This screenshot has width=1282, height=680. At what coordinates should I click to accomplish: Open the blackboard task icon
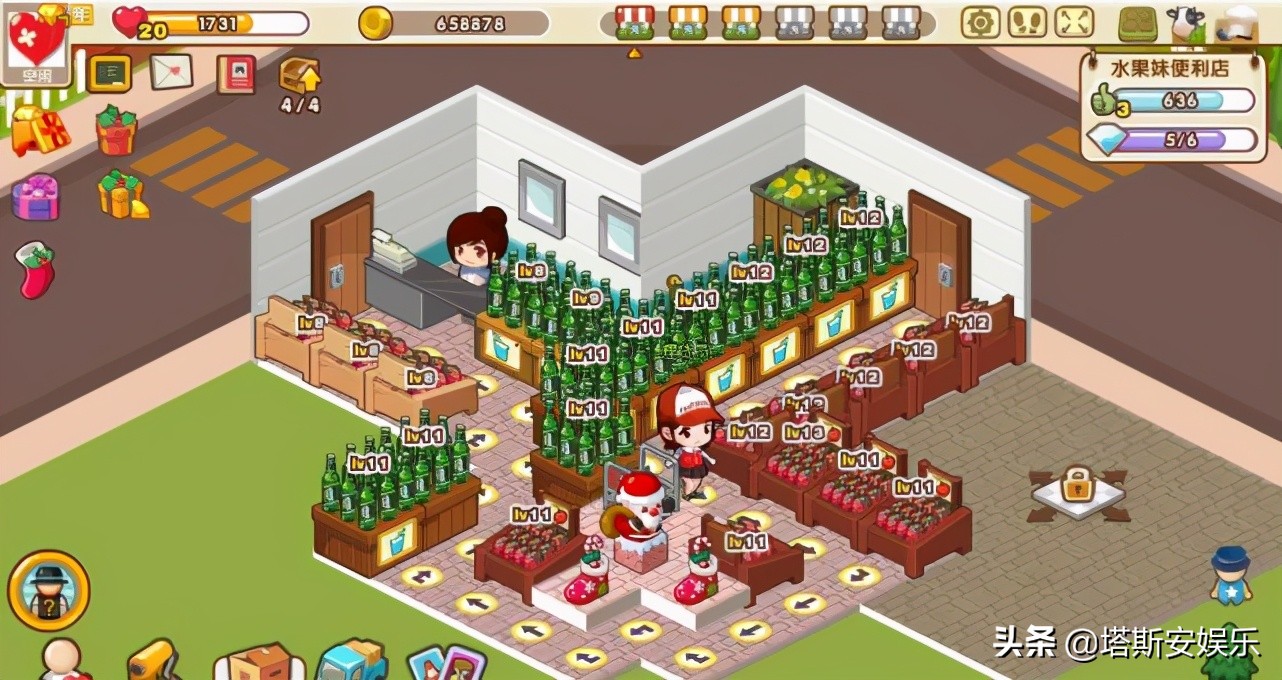[109, 73]
